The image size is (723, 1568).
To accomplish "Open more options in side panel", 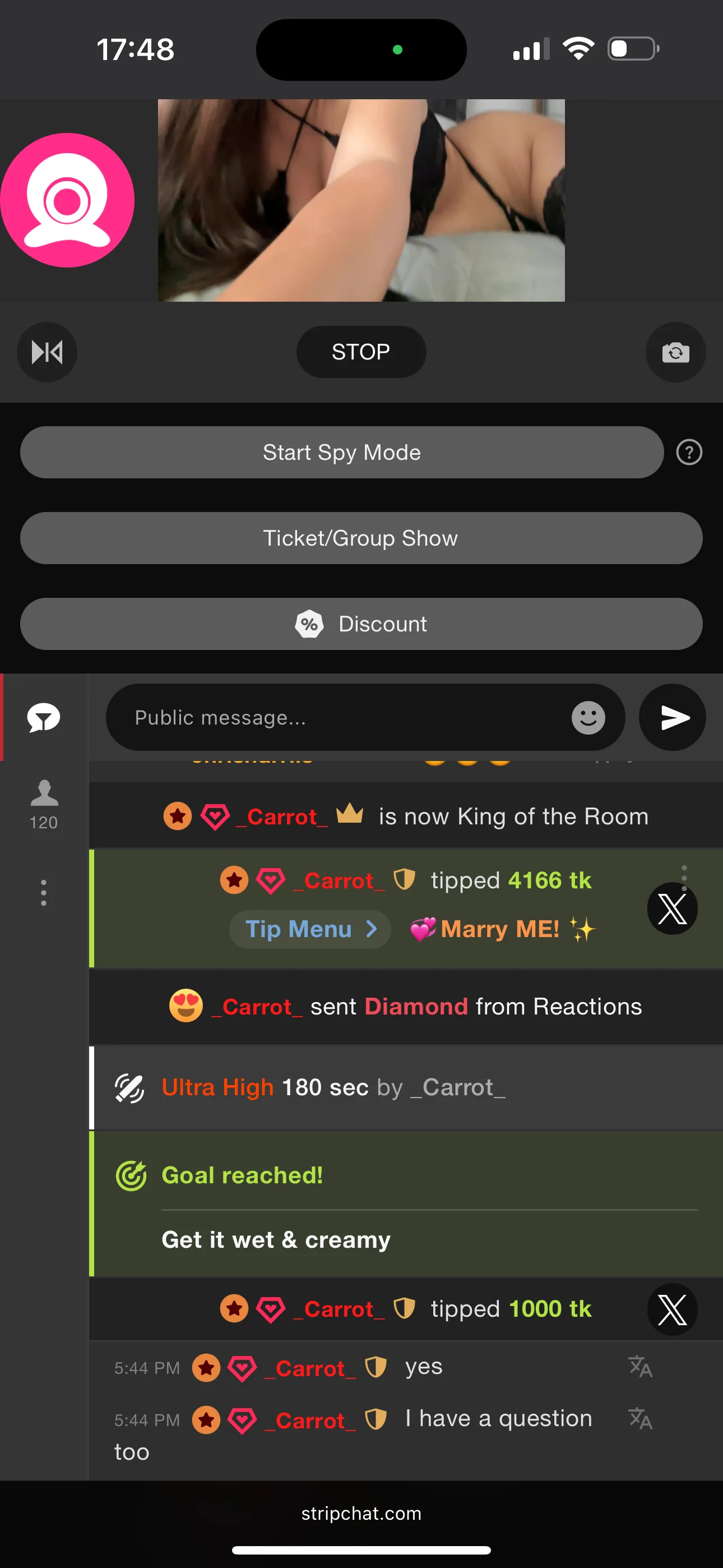I will 44,893.
